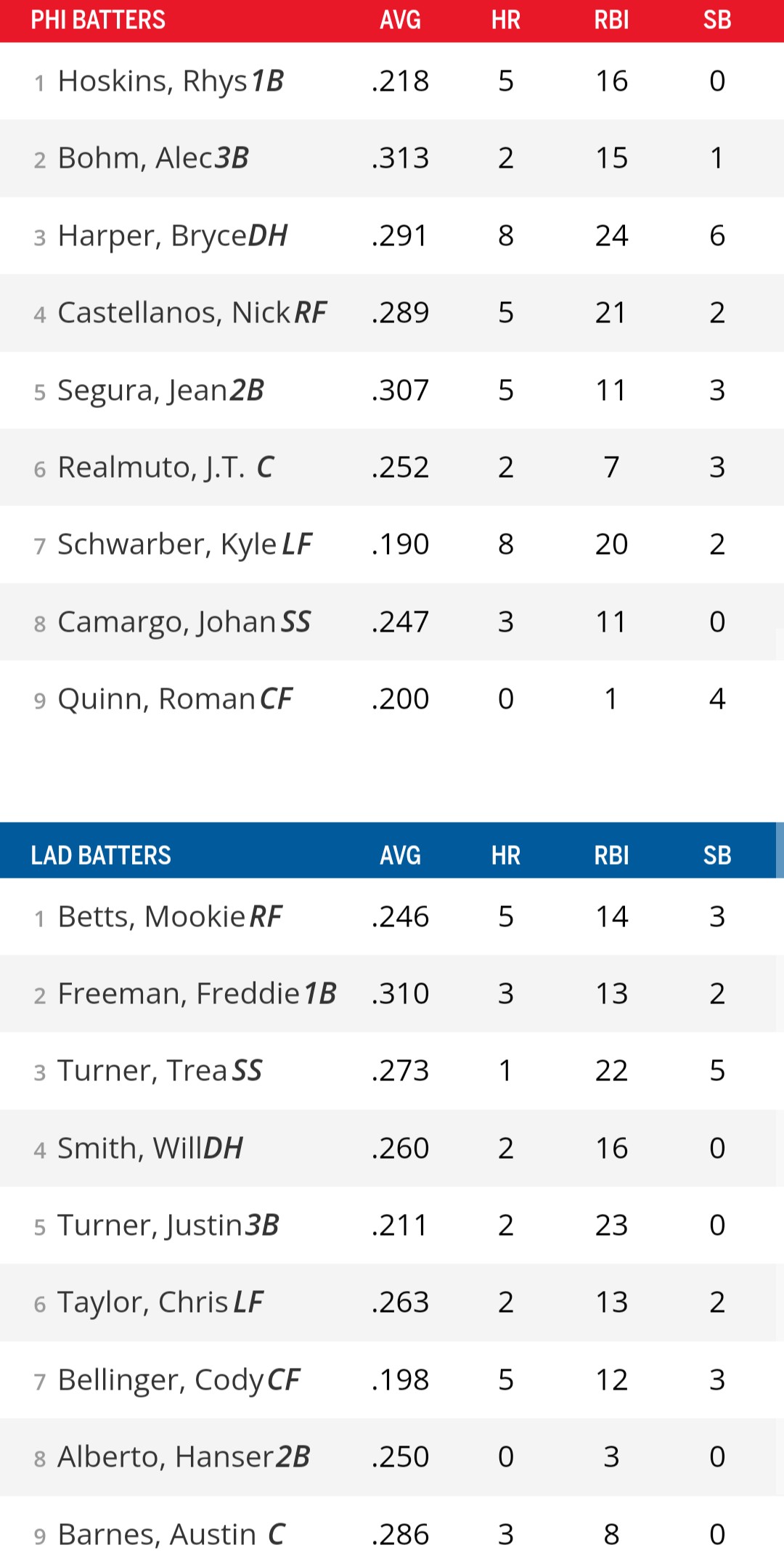Tap Will Smith's lineup row
Viewport: 784px width, 1561px height.
pos(150,1149)
